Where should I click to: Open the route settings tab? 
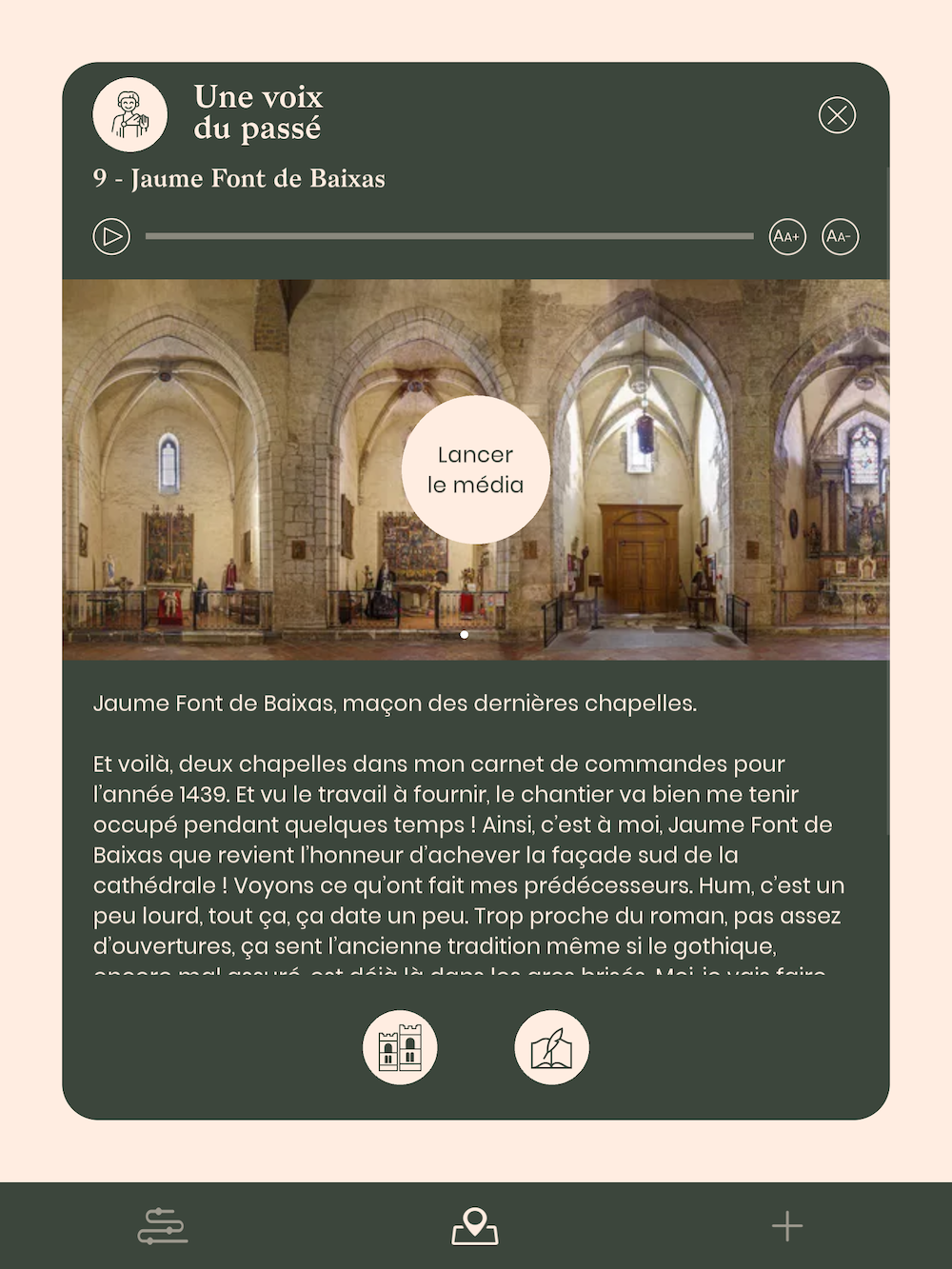[x=162, y=1226]
